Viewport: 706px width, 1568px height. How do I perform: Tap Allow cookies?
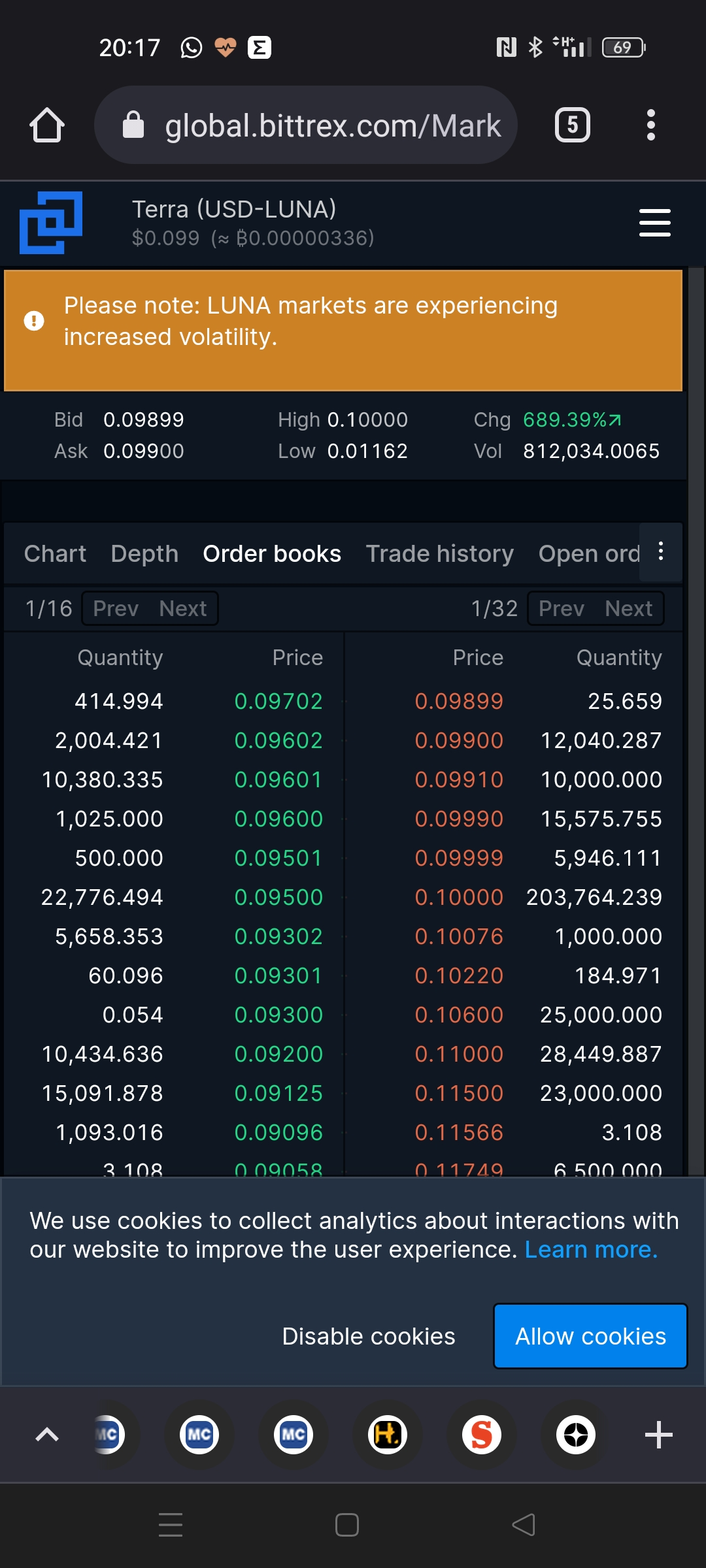tap(591, 1336)
